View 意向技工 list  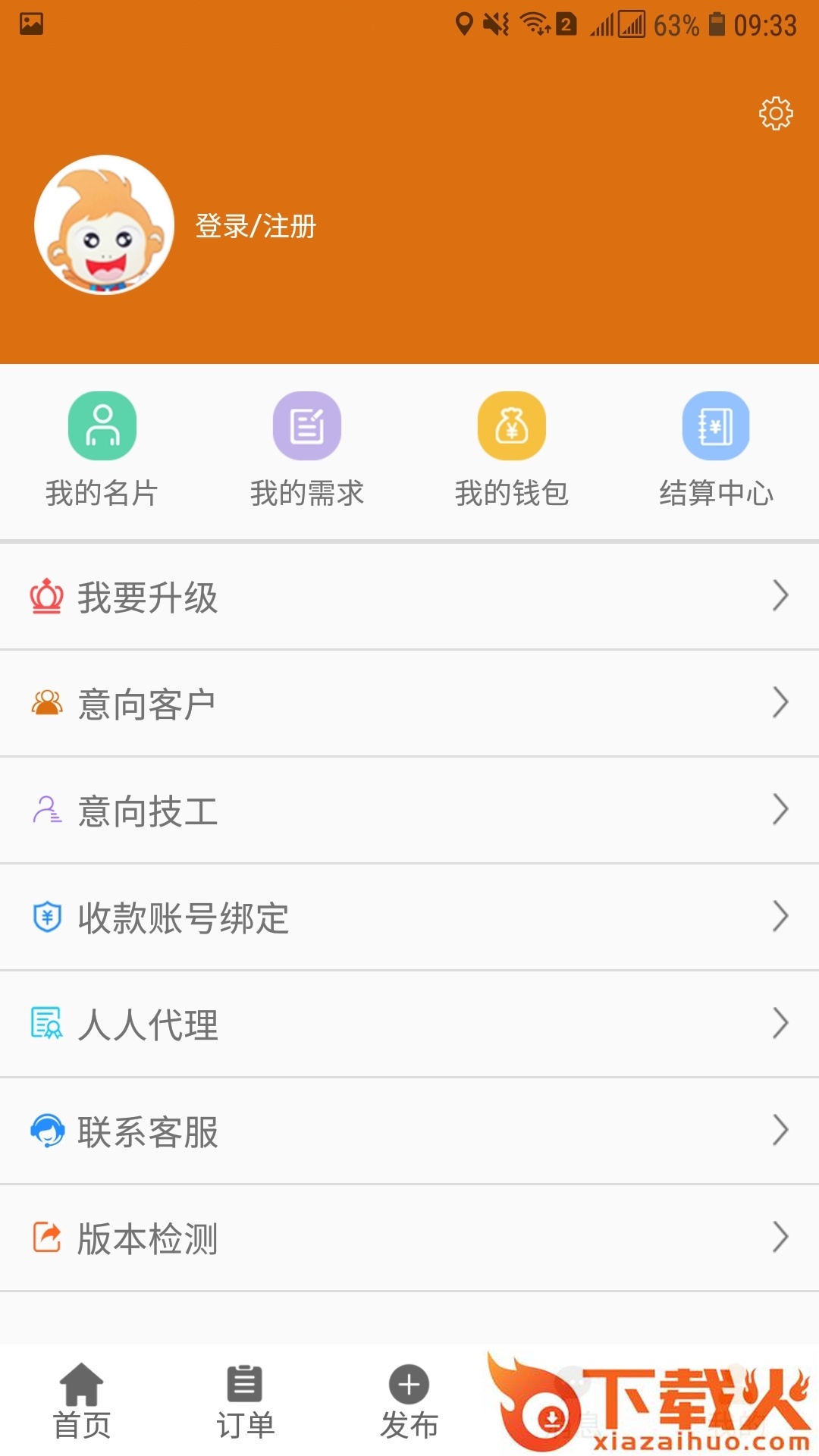[x=409, y=811]
